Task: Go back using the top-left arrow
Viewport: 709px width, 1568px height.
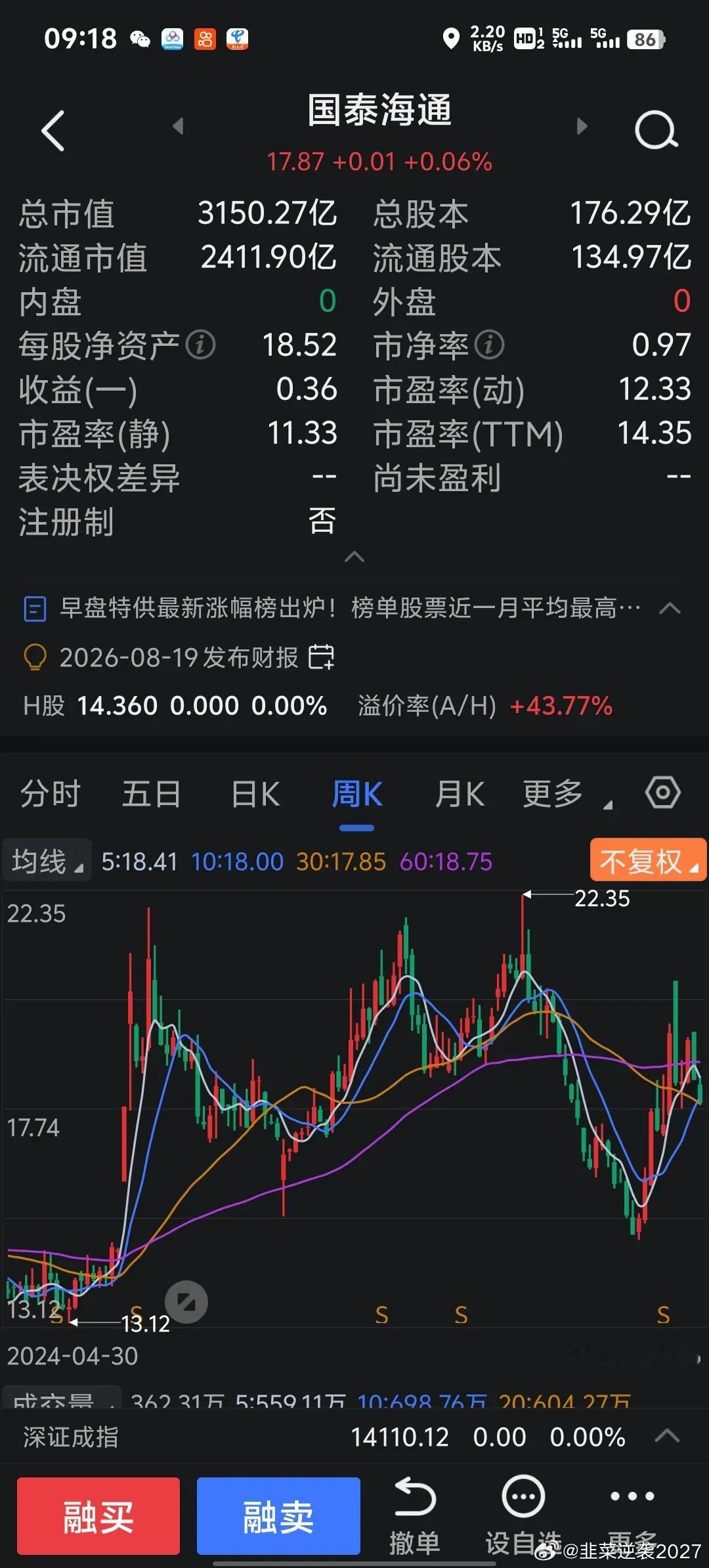Action: (53, 131)
